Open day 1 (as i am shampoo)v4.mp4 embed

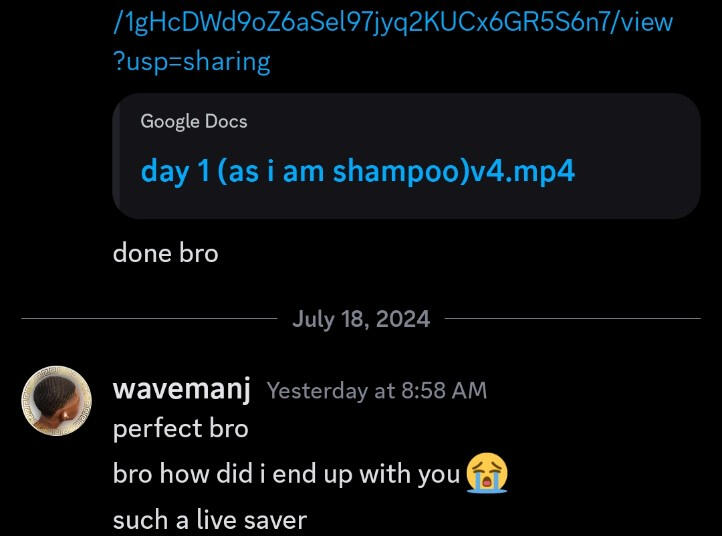358,171
